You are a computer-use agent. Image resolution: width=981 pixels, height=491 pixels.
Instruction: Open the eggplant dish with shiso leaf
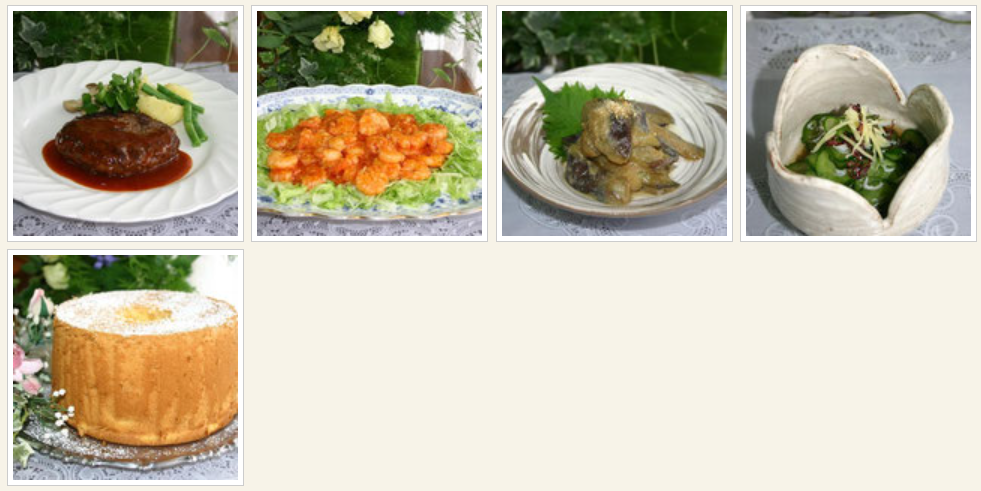click(614, 124)
